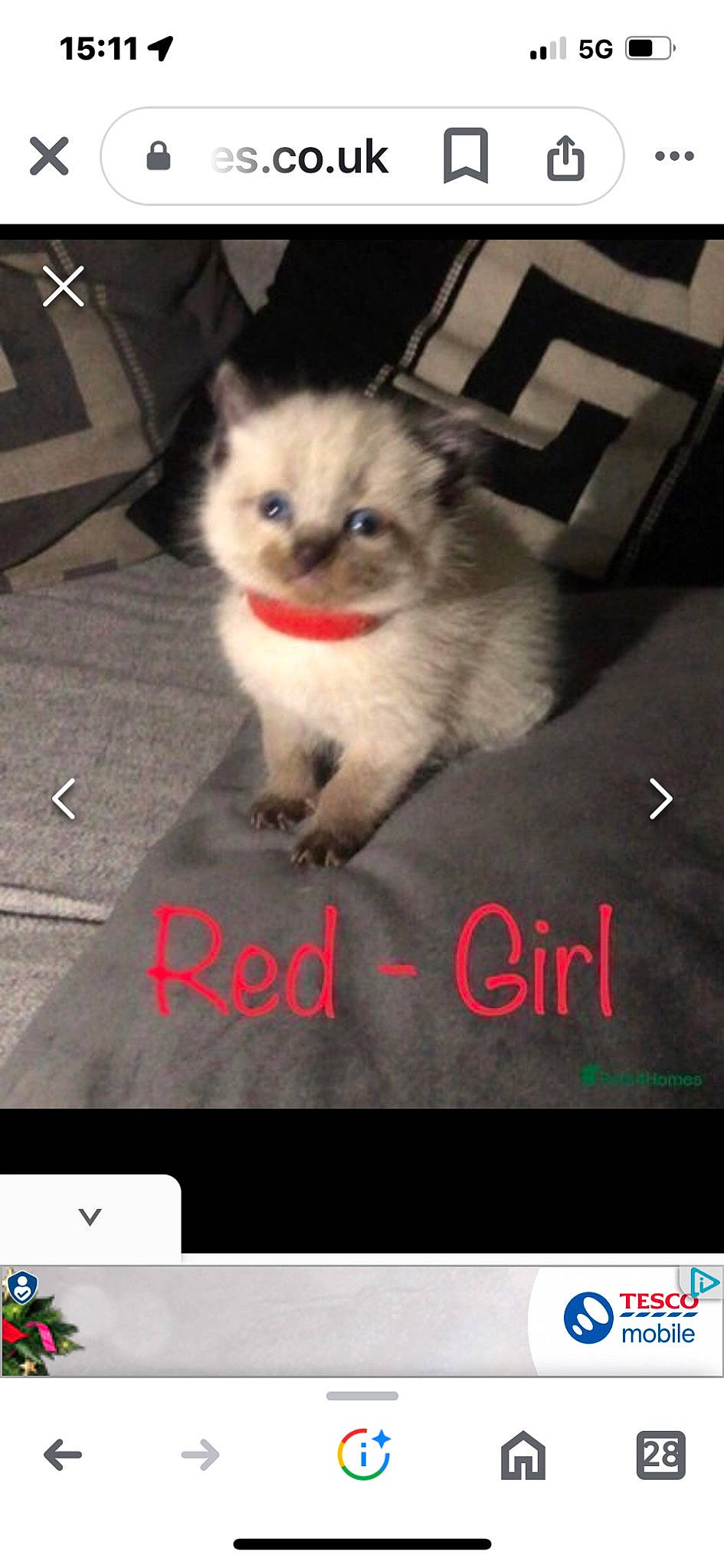Close the in-app browser tab
Screen dimensions: 724x1568
tap(49, 156)
